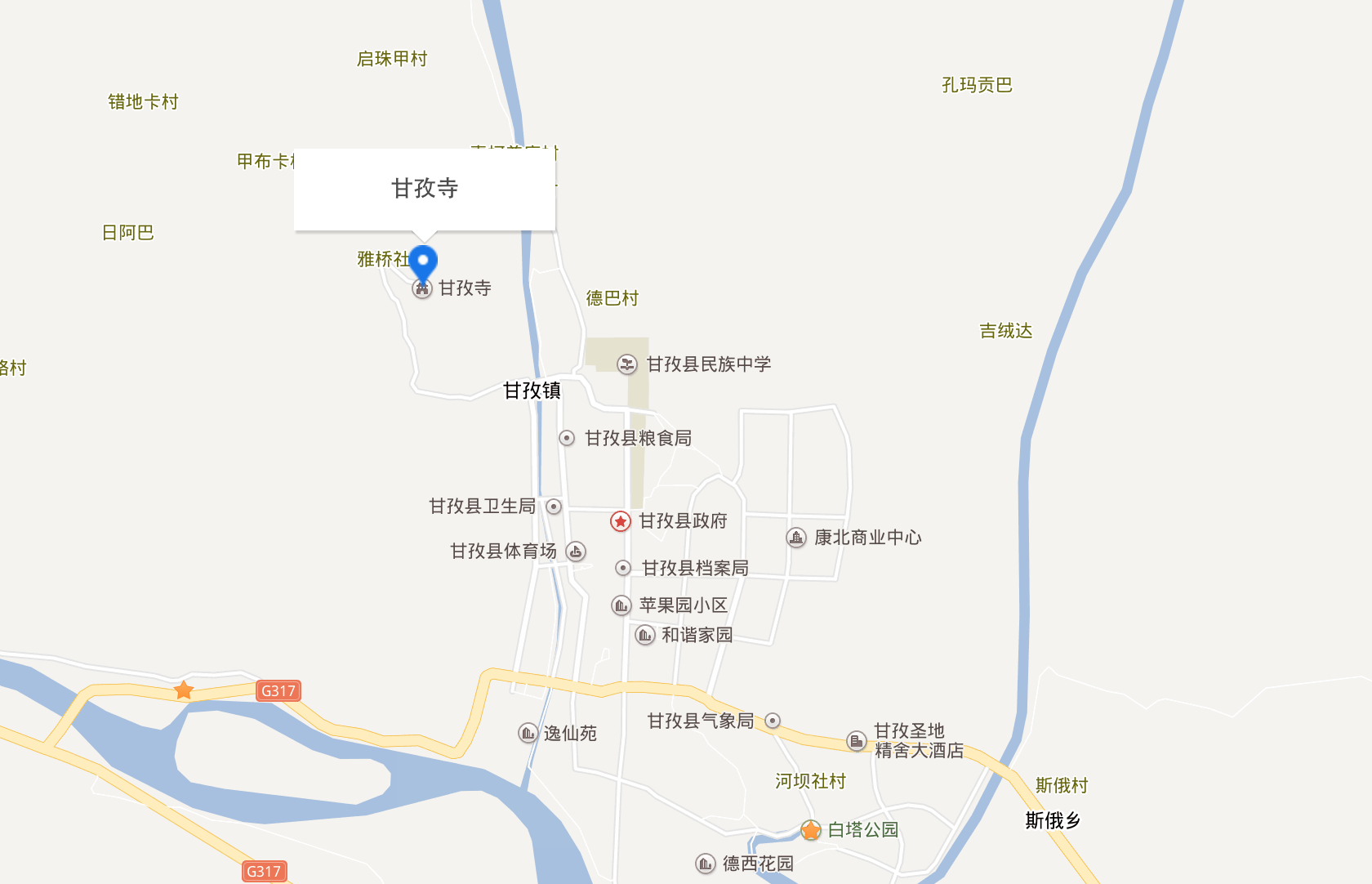Select the 甘孜县气象局 marker
Screen dimensions: 1372x884
pos(773,721)
